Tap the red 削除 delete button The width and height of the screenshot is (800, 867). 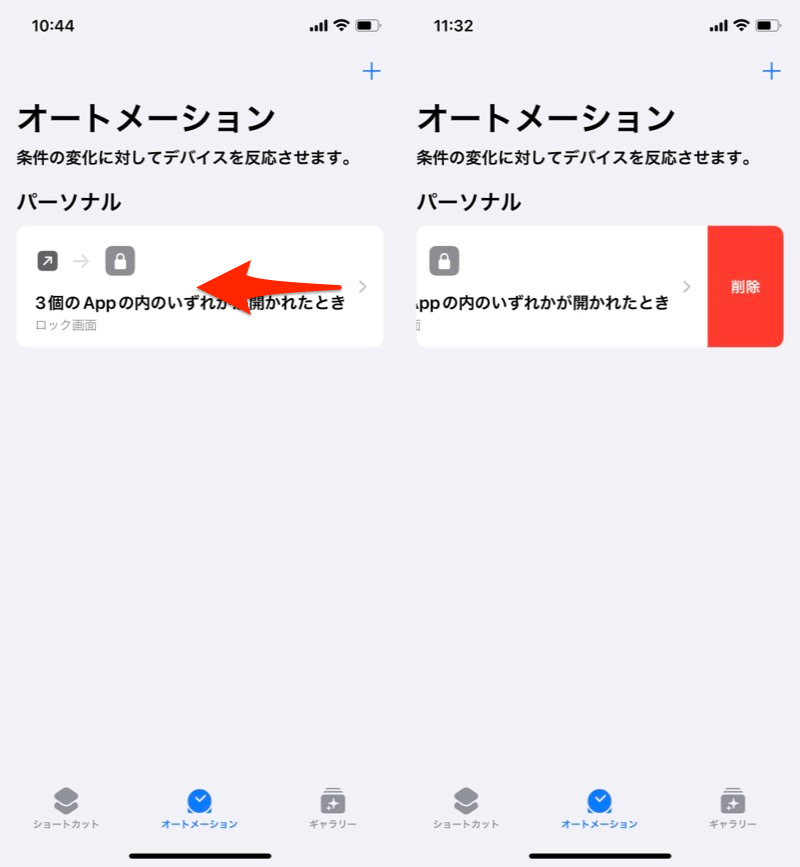(x=745, y=287)
